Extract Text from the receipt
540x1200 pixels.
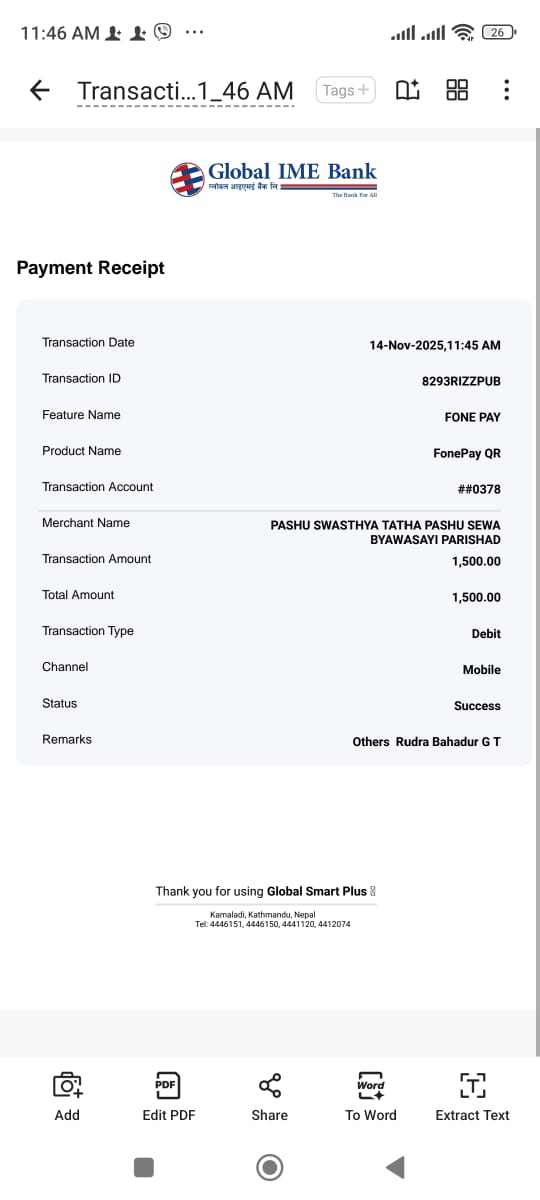(x=472, y=1096)
